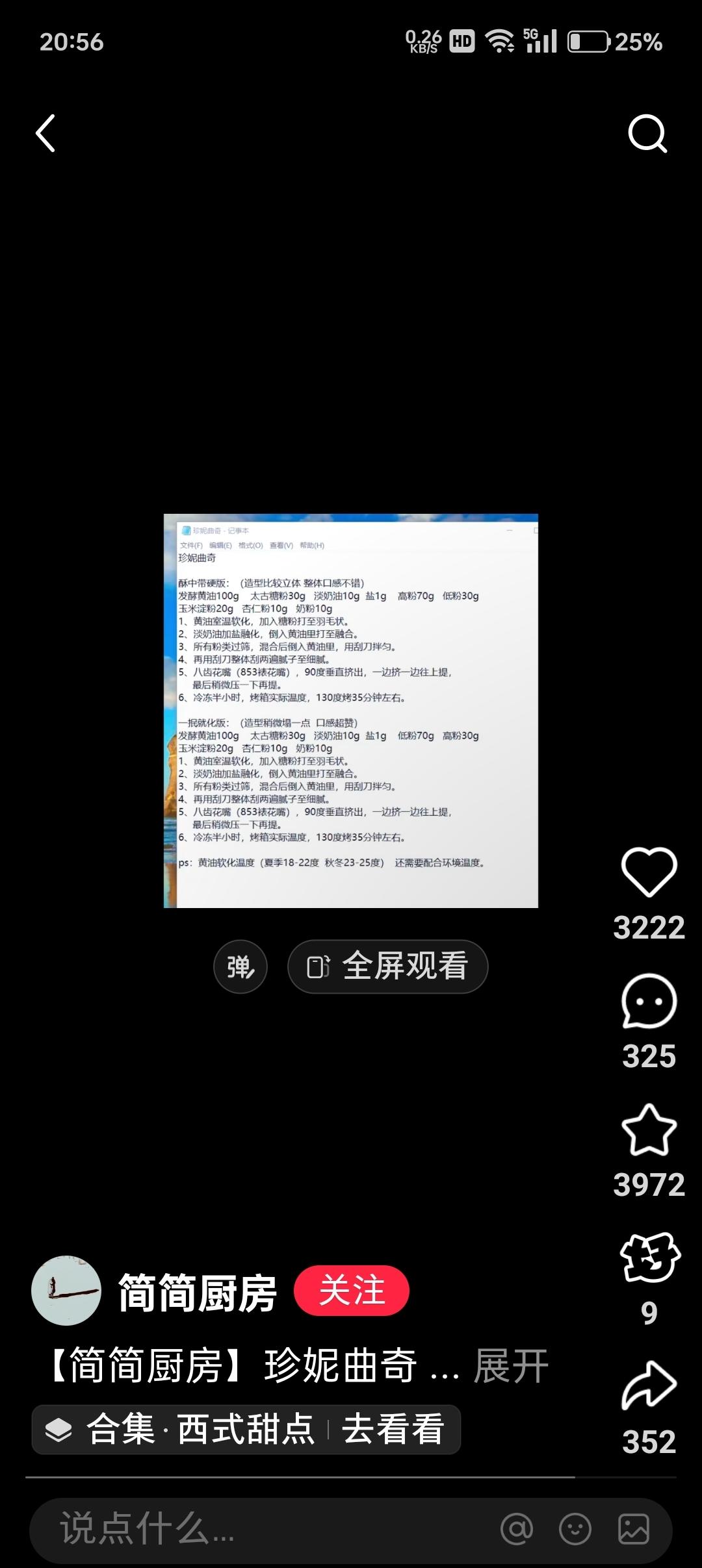Like this video with the heart icon
702x1568 pixels.
649,872
